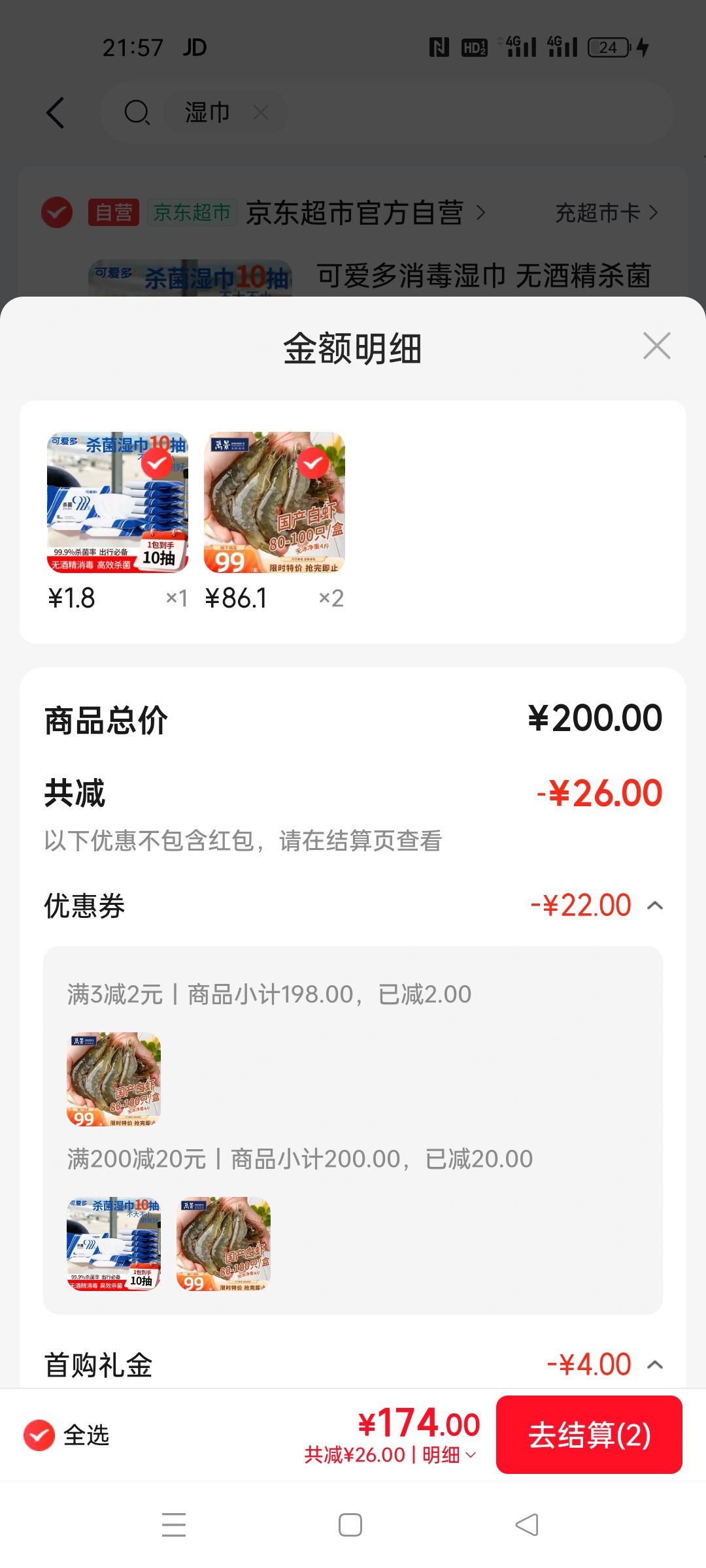706x1568 pixels.
Task: Tap 去结算(2) to check out
Action: click(589, 1435)
